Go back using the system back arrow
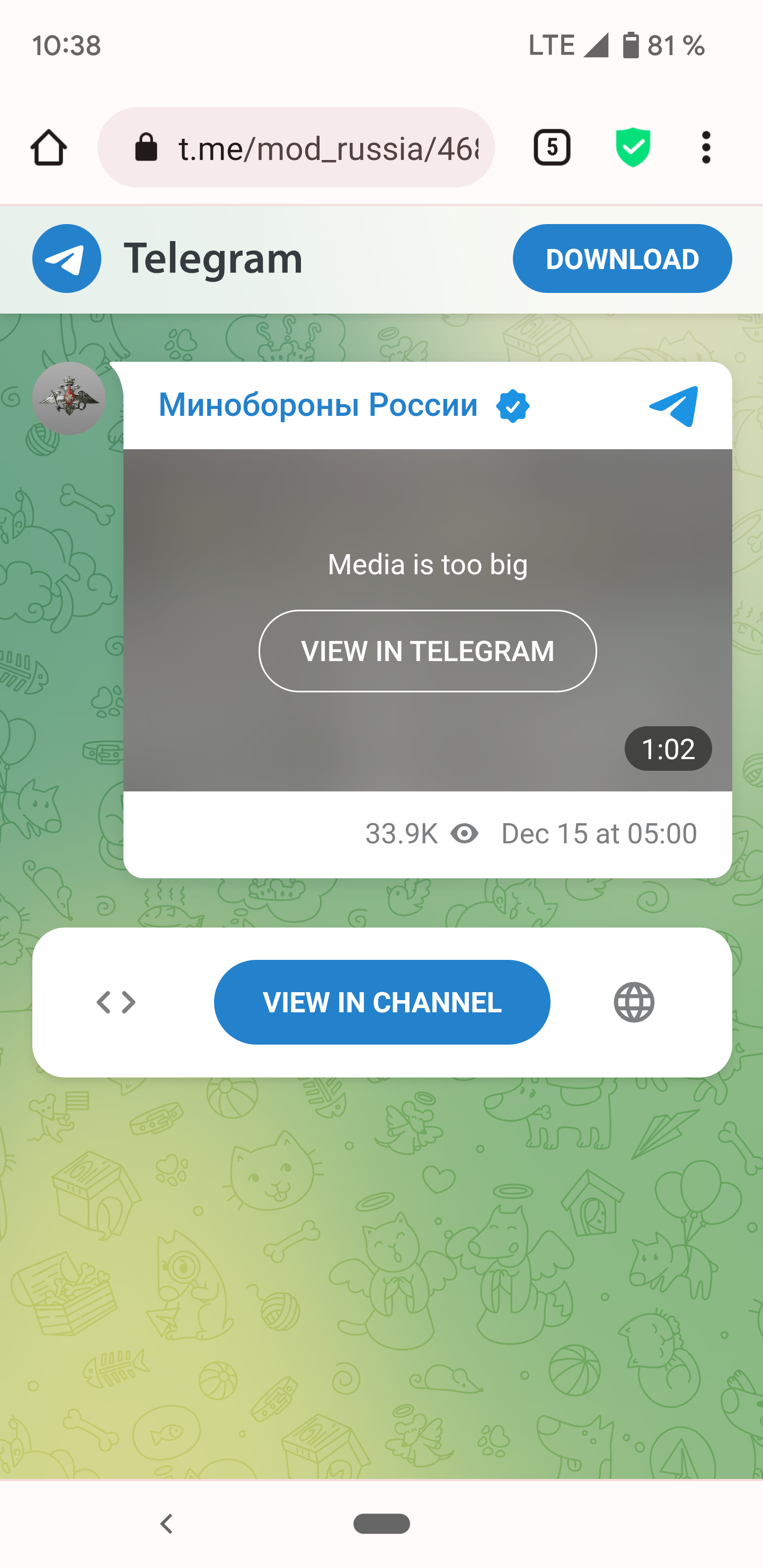Screen dimensions: 763x1568 (166, 1524)
